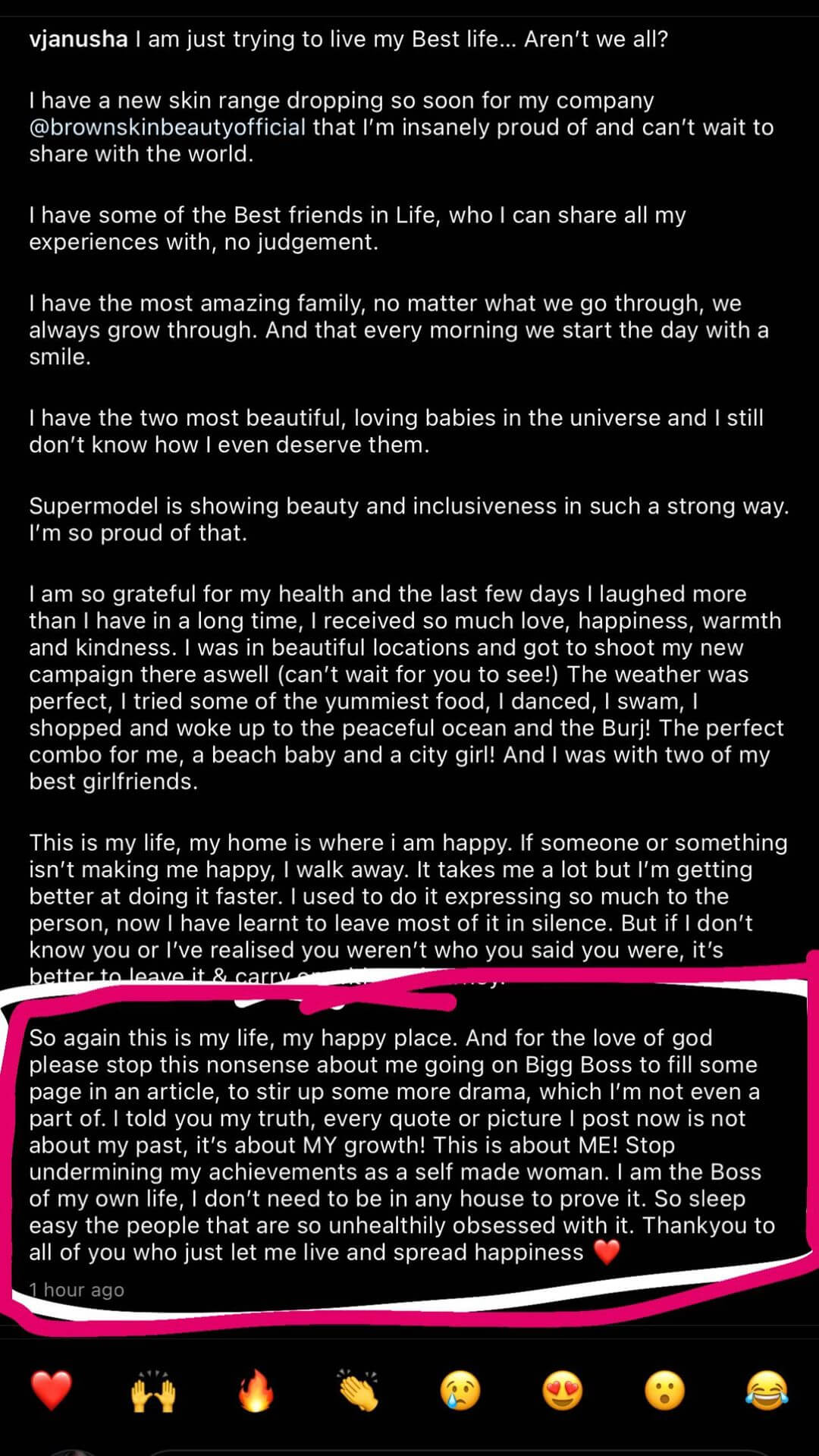
Task: Open the vjanusha profile from the username
Action: point(78,39)
